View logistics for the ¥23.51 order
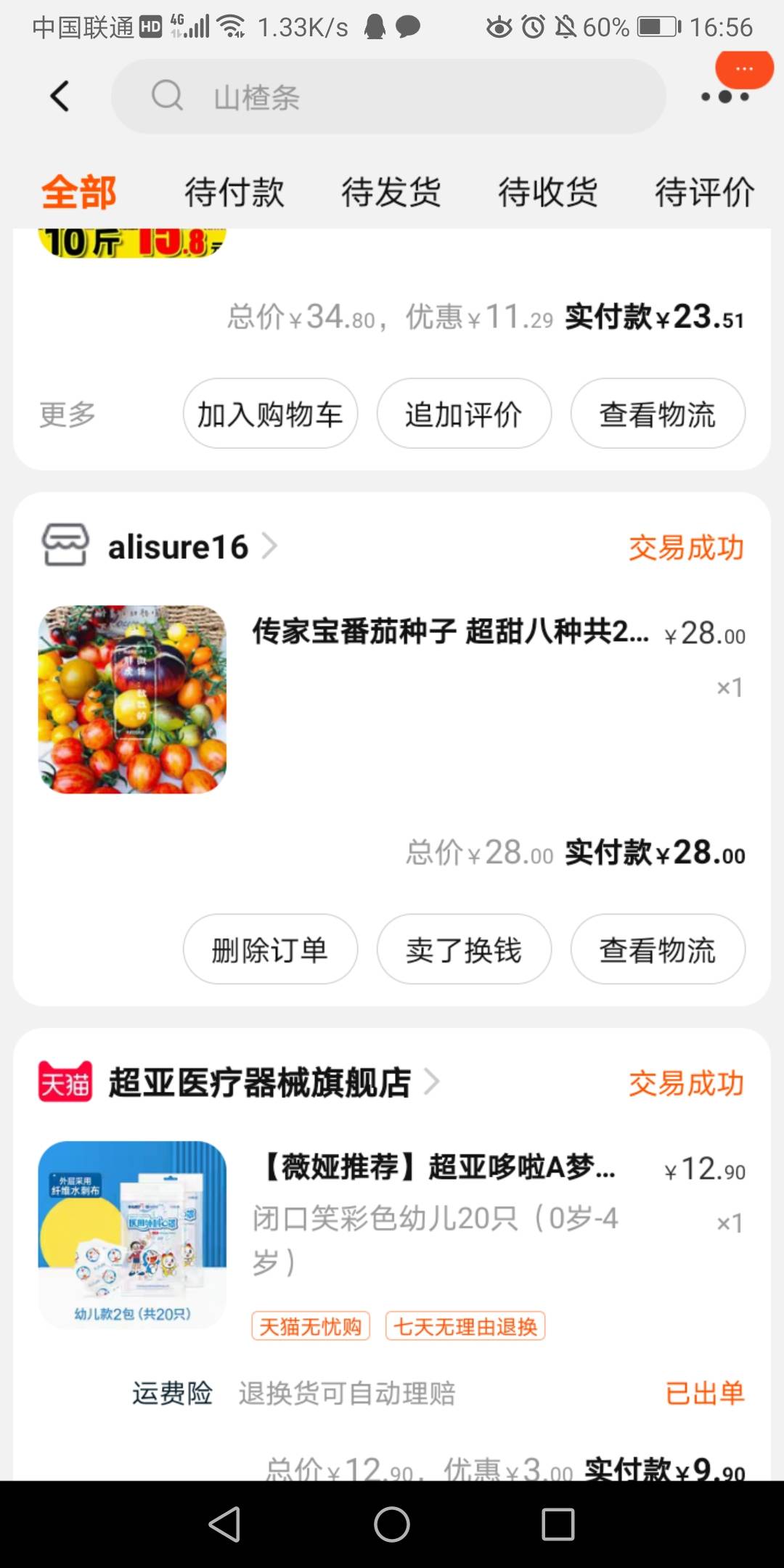 tap(658, 414)
